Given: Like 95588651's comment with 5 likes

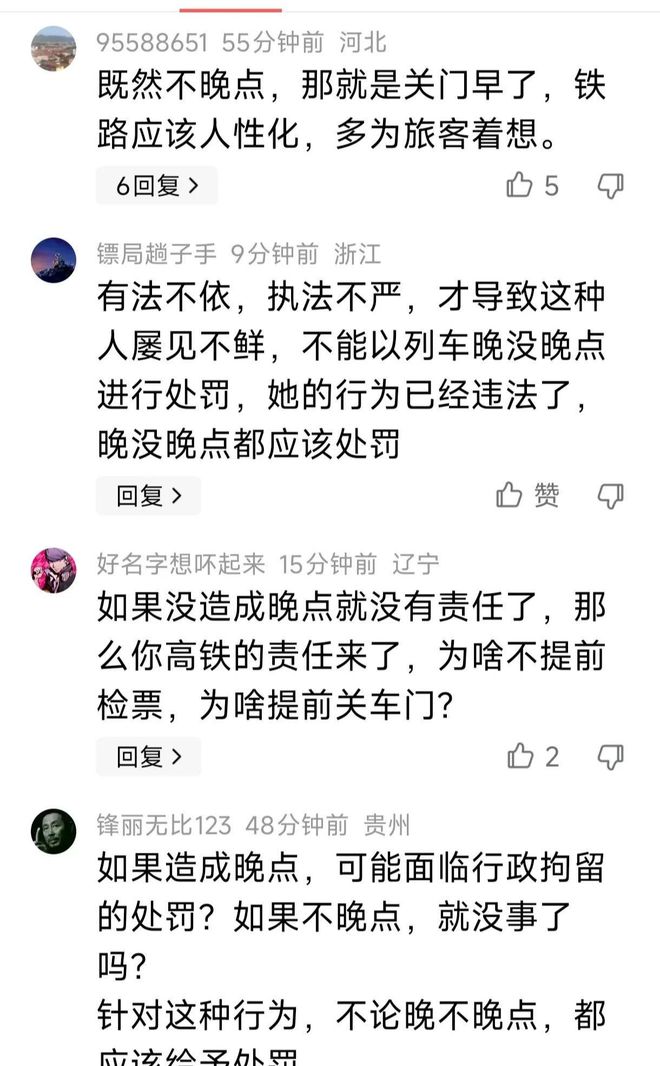Looking at the screenshot, I should coord(520,185).
